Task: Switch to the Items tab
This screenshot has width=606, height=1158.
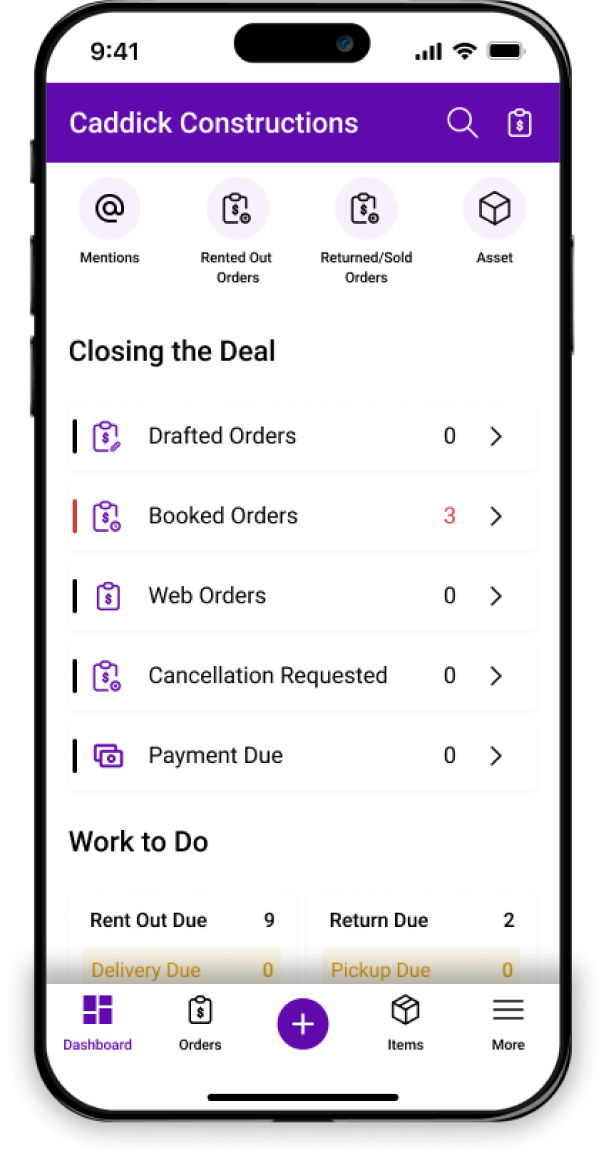Action: coord(405,1023)
